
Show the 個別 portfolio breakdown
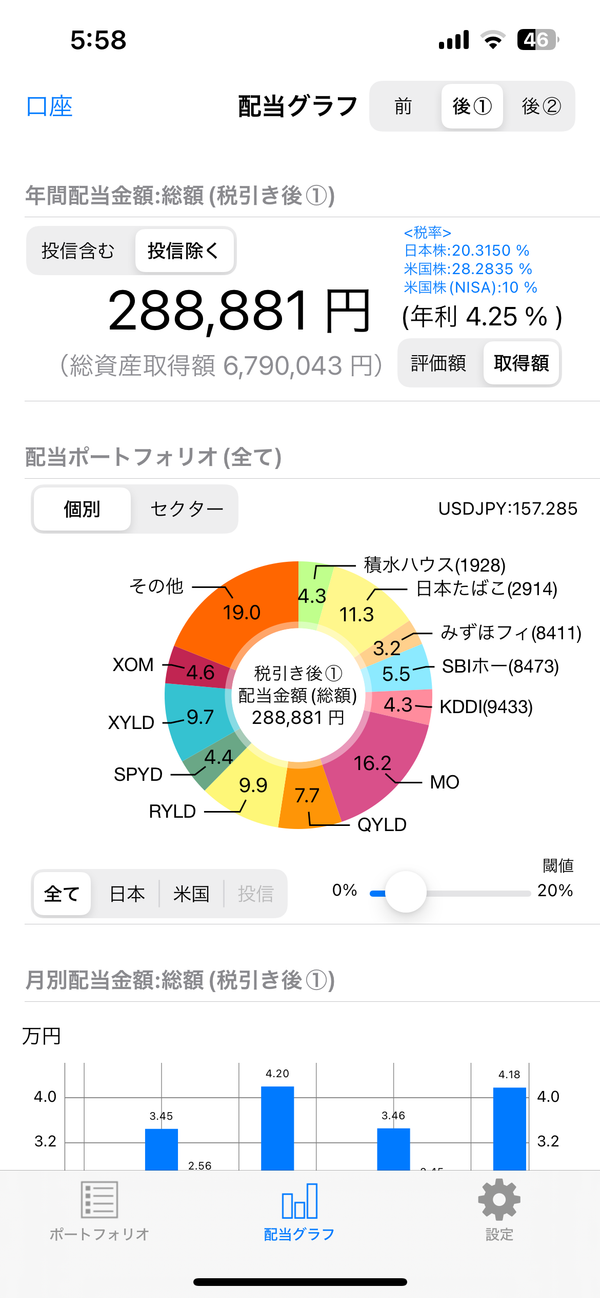(82, 509)
